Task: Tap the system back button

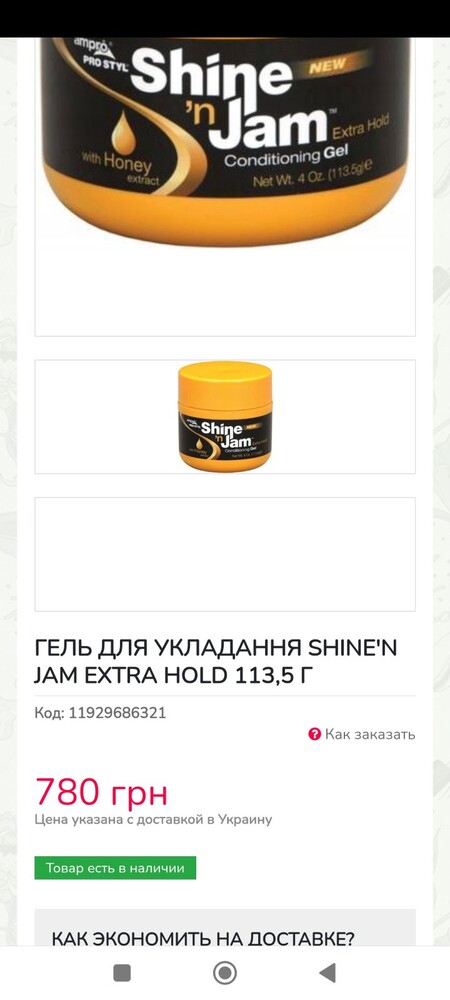Action: (x=328, y=973)
